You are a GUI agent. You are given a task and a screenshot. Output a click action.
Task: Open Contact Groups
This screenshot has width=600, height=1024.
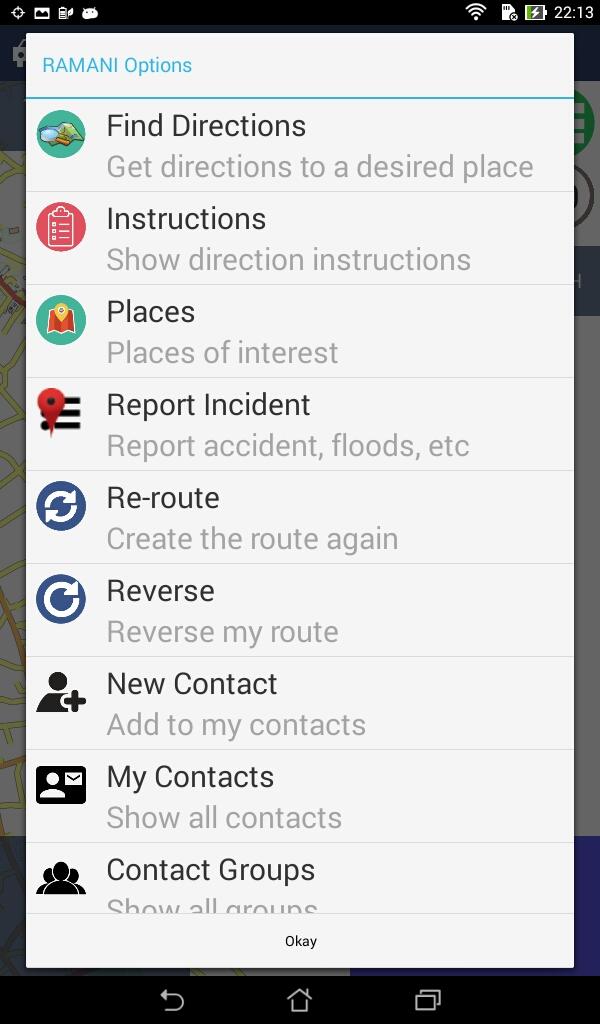[300, 878]
